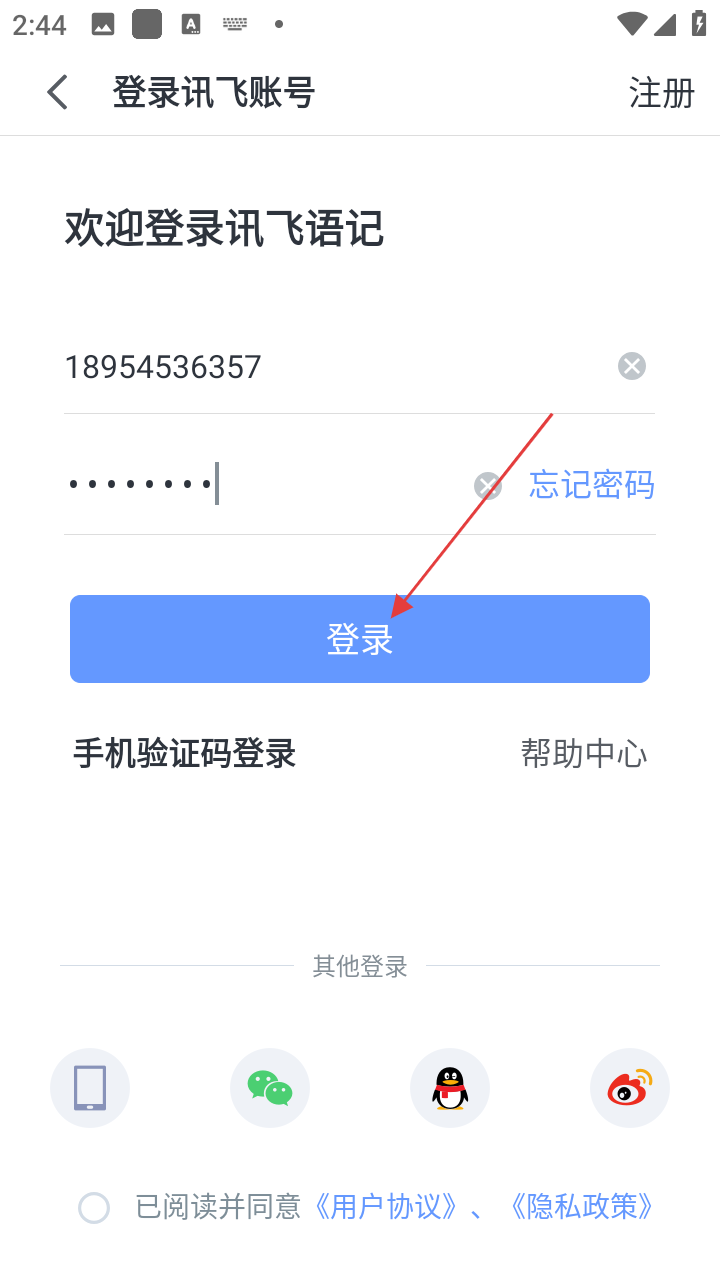
Task: Open 帮助中心
Action: pos(583,753)
